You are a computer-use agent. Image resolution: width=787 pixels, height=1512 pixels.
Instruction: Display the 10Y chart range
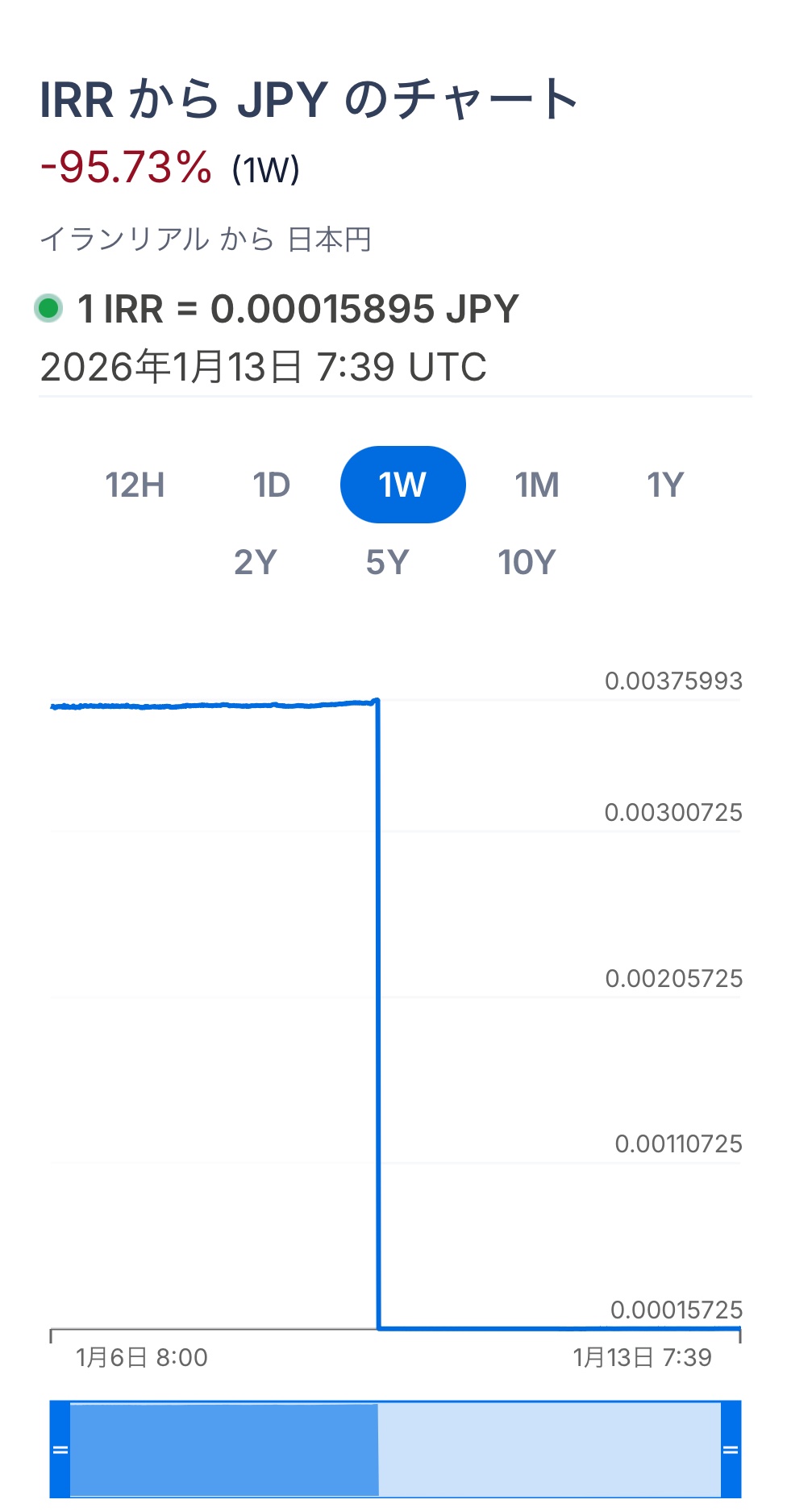pos(527,562)
